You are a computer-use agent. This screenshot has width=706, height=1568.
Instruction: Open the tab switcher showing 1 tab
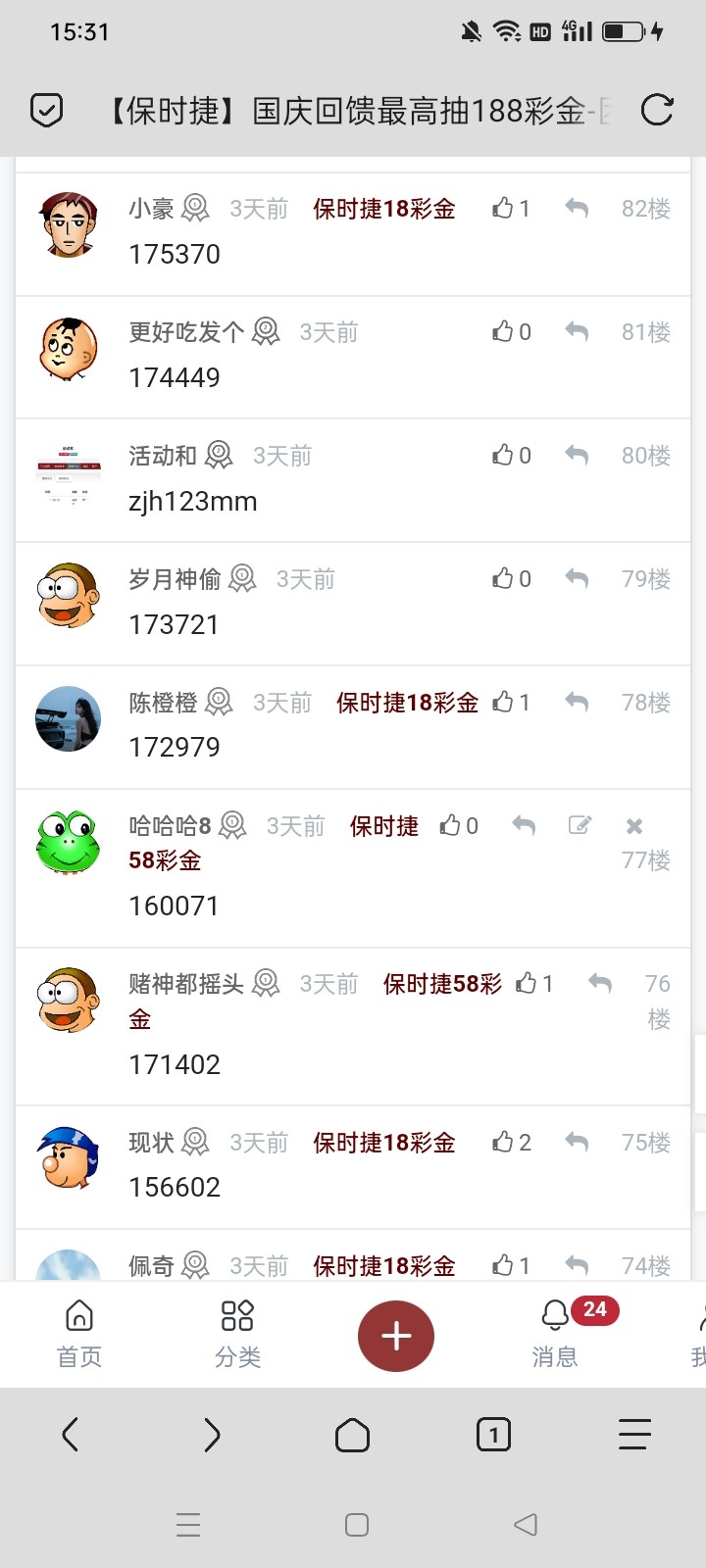(494, 1434)
